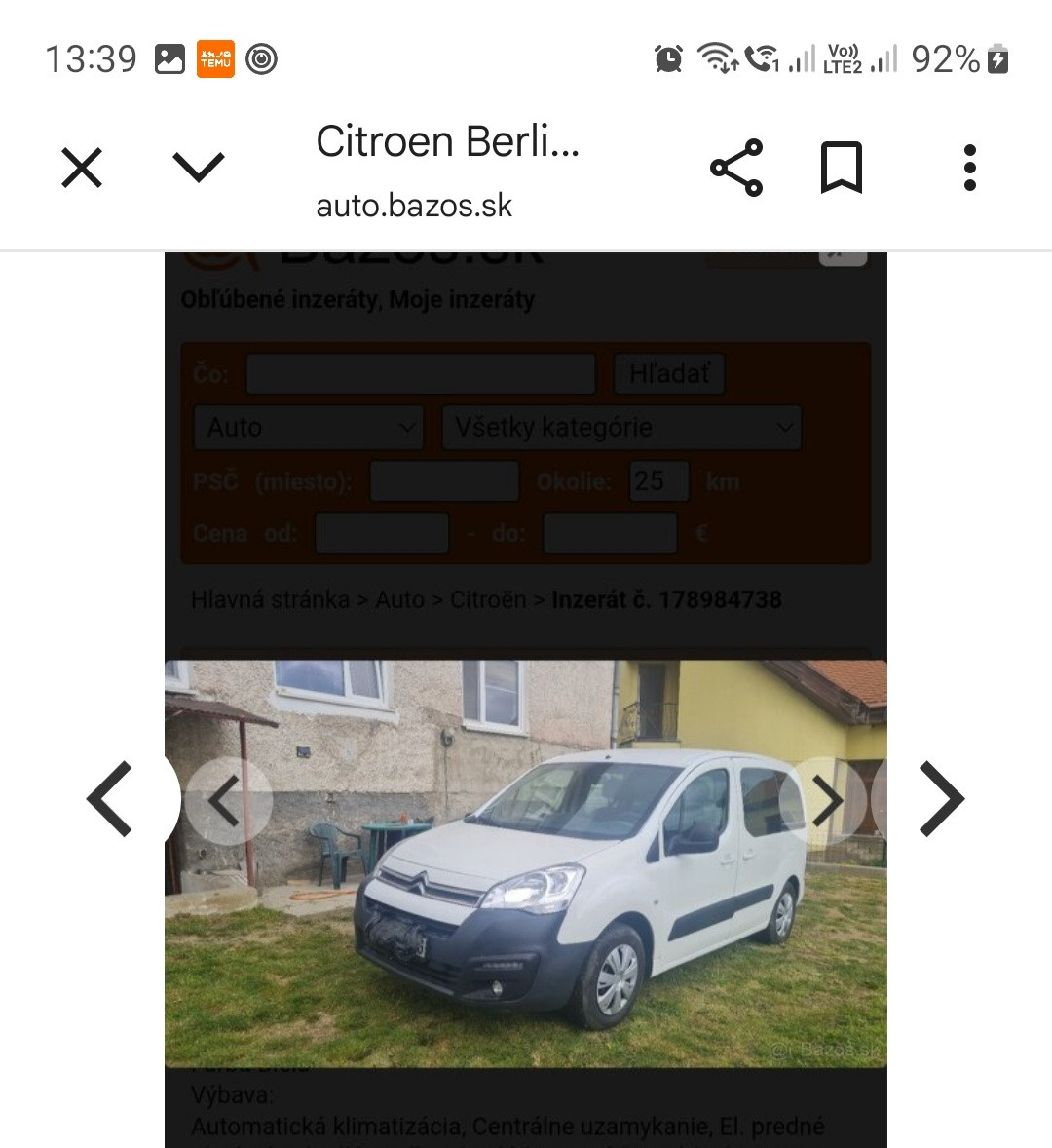Go to the previous image with left arrow
This screenshot has width=1052, height=1148.
110,799
